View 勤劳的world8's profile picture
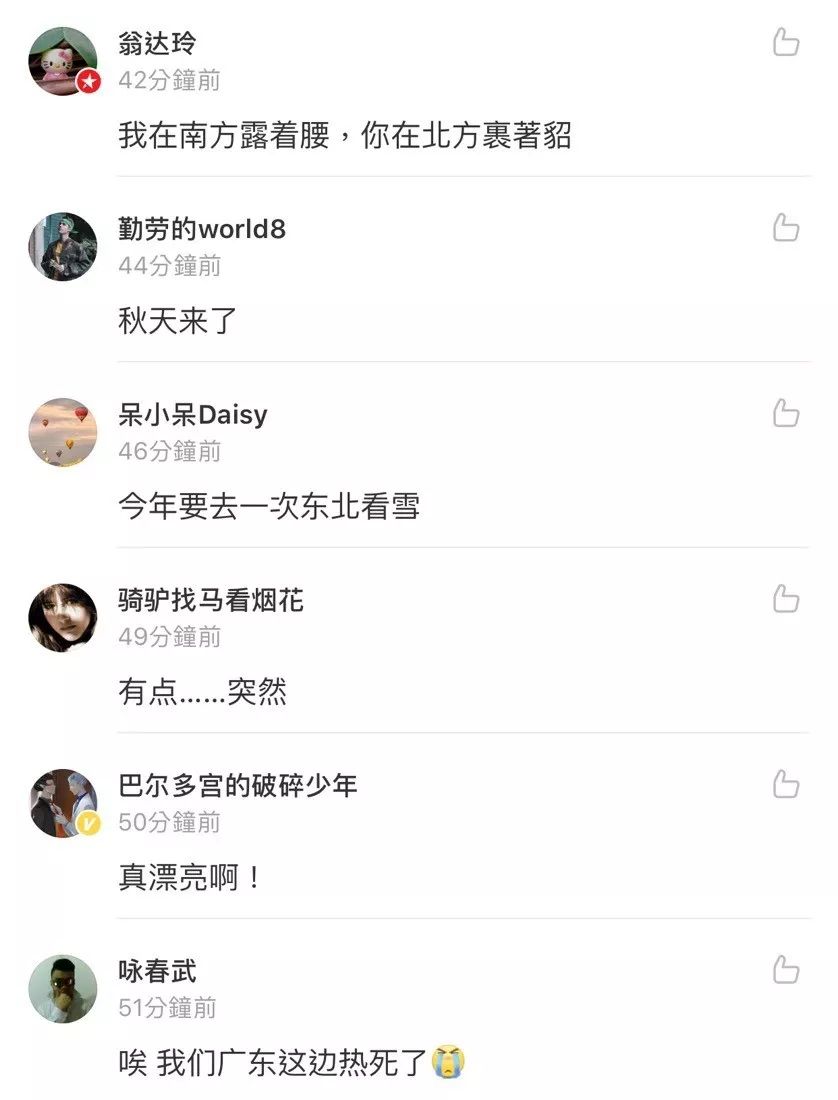This screenshot has height=1100, width=838. [63, 247]
